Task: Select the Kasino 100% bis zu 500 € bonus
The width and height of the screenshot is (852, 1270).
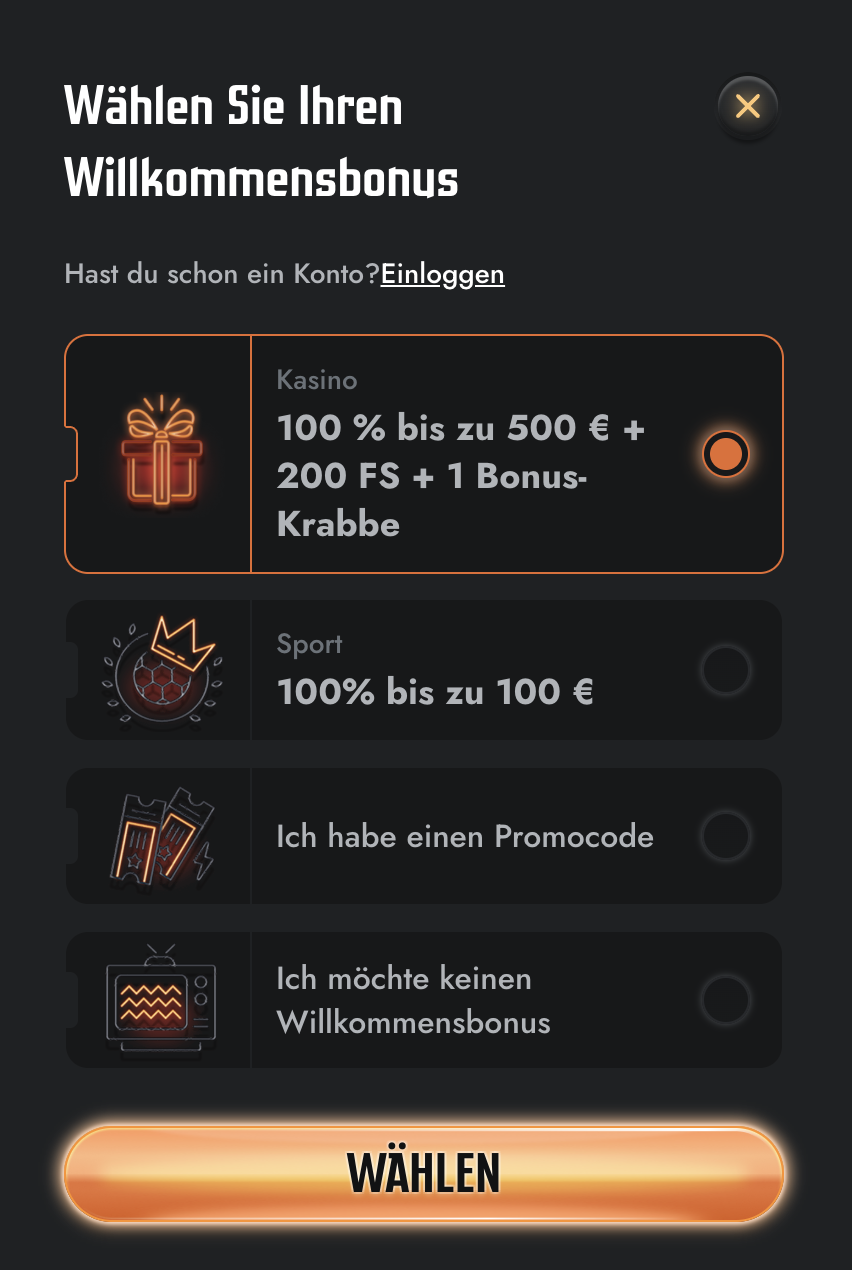Action: click(726, 454)
